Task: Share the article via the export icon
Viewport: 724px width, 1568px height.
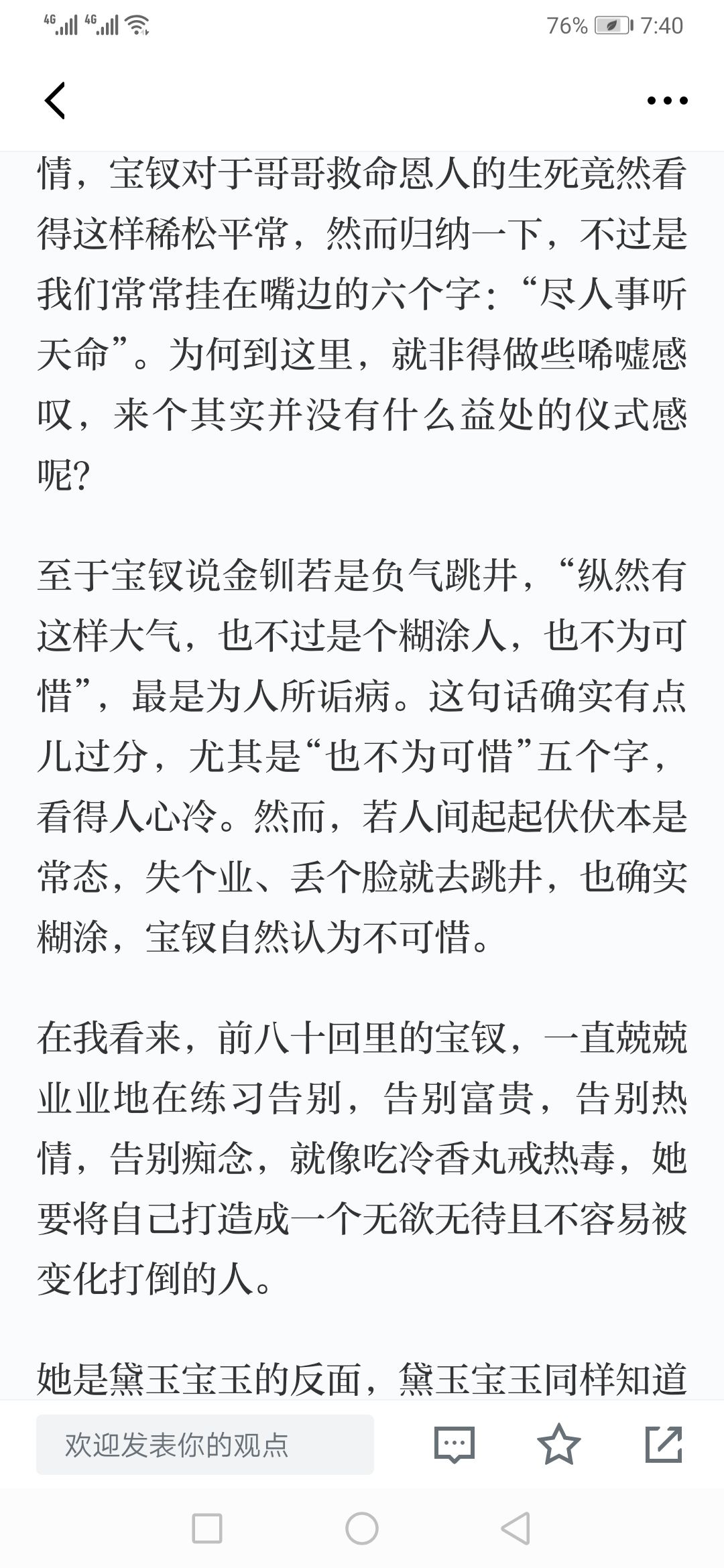Action: tap(664, 1444)
